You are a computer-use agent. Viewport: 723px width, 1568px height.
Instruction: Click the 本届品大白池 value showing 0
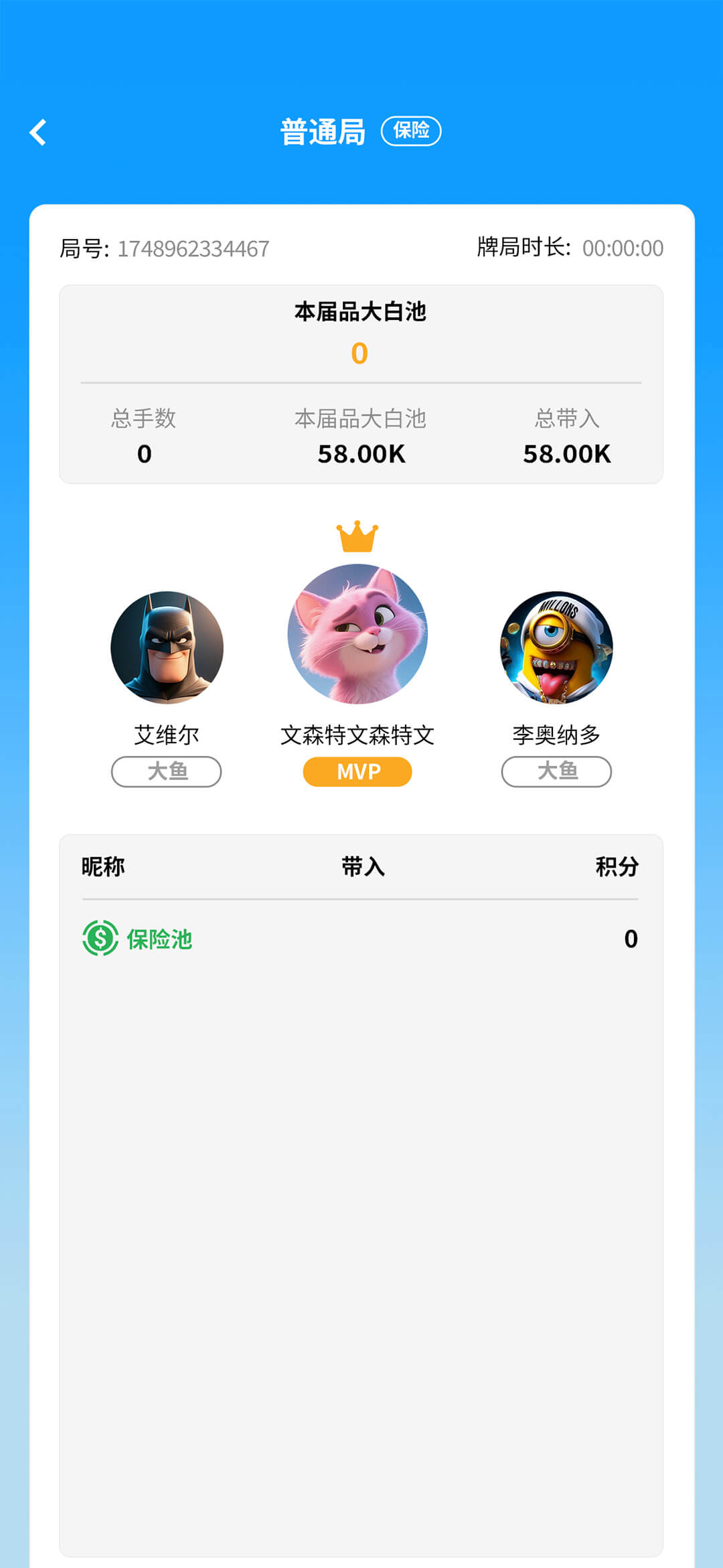tap(361, 355)
